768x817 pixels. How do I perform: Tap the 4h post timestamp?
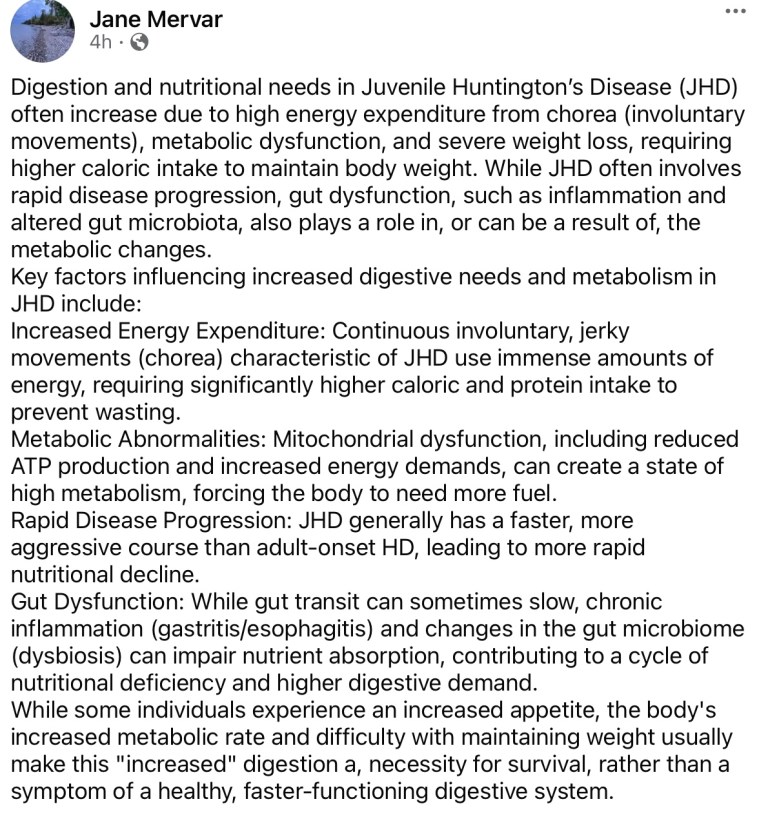pos(100,42)
